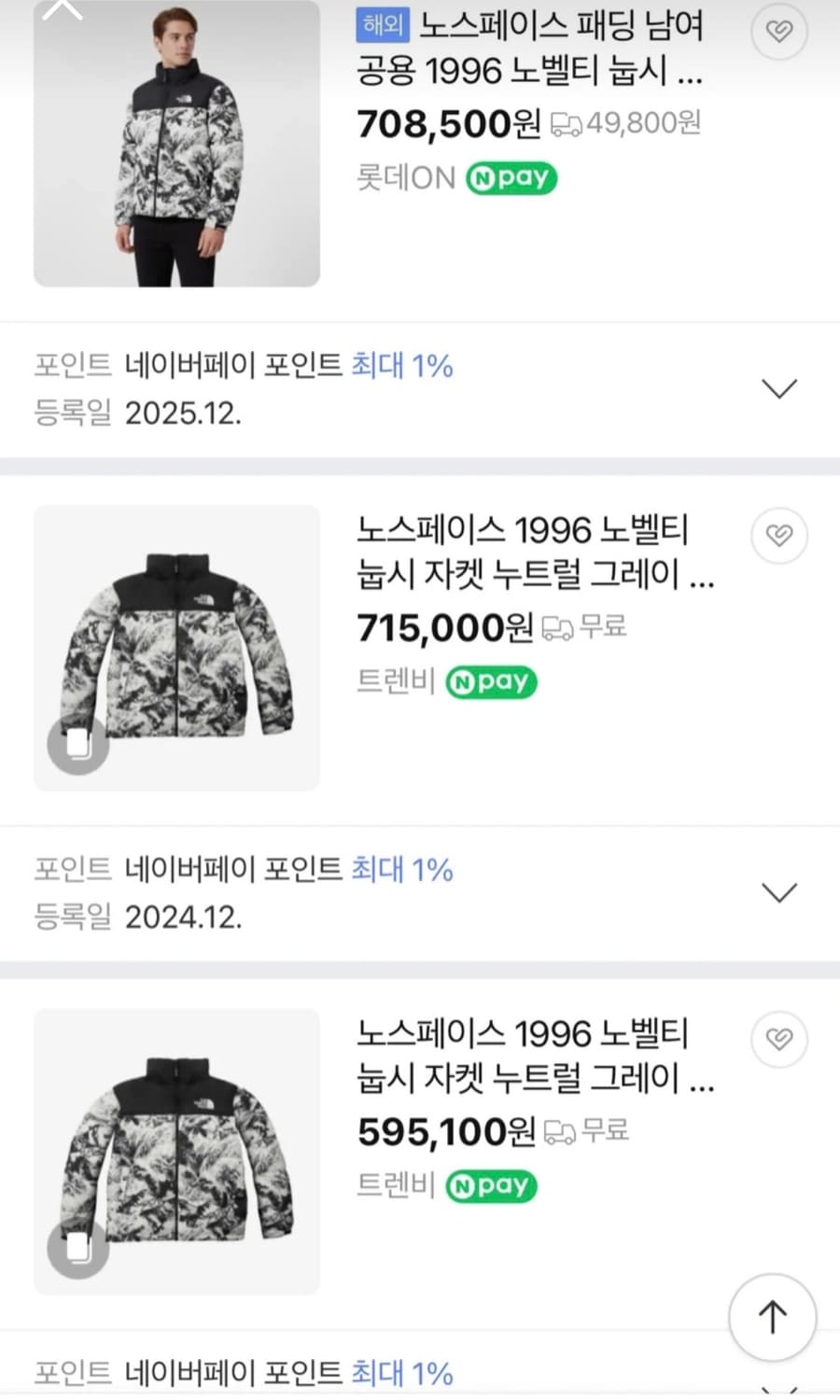The width and height of the screenshot is (840, 1400).
Task: Tap the heart icon on the first product
Action: [x=779, y=31]
